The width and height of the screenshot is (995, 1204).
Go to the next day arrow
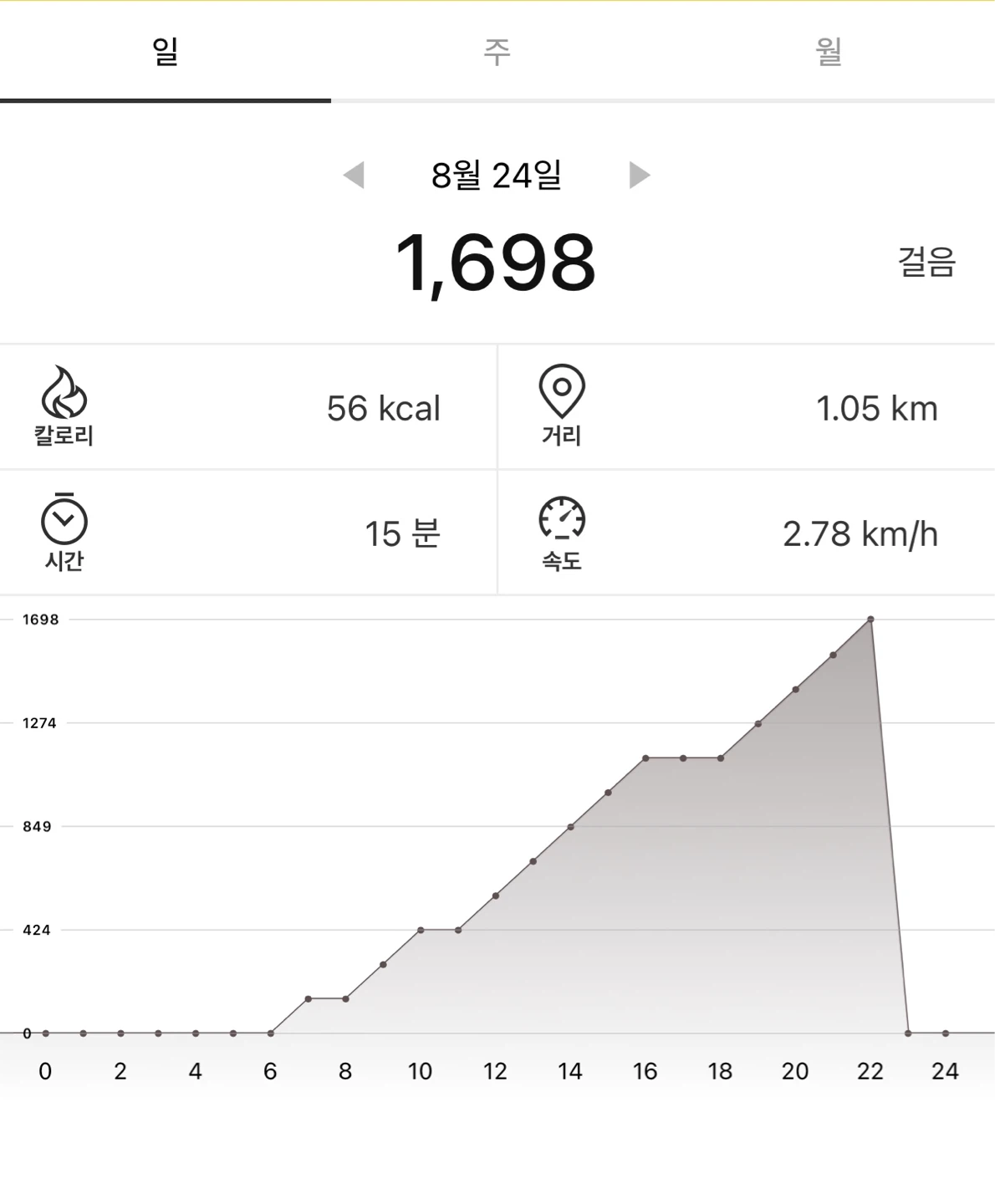640,175
